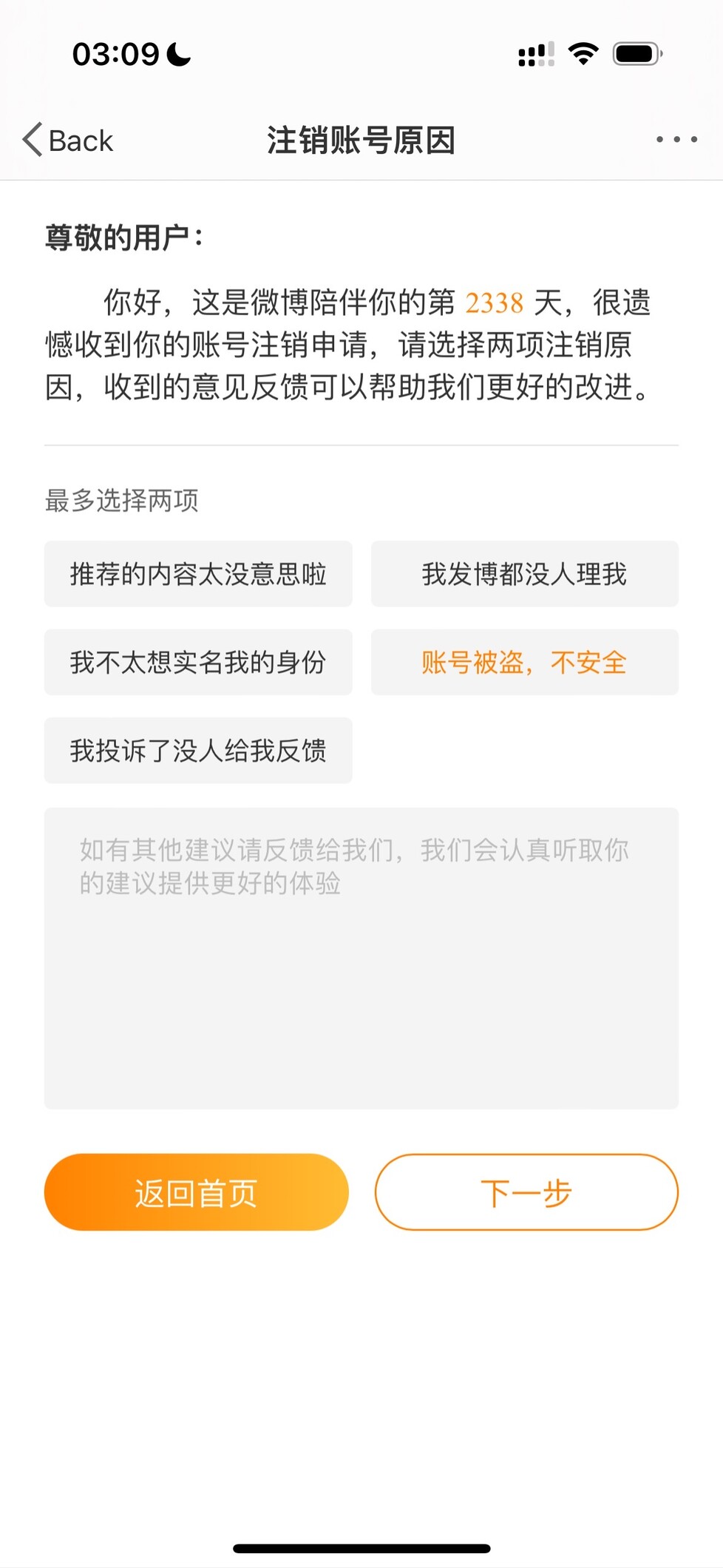Select reason 推荐的内容太没意思啦
723x1568 pixels.
(x=198, y=574)
